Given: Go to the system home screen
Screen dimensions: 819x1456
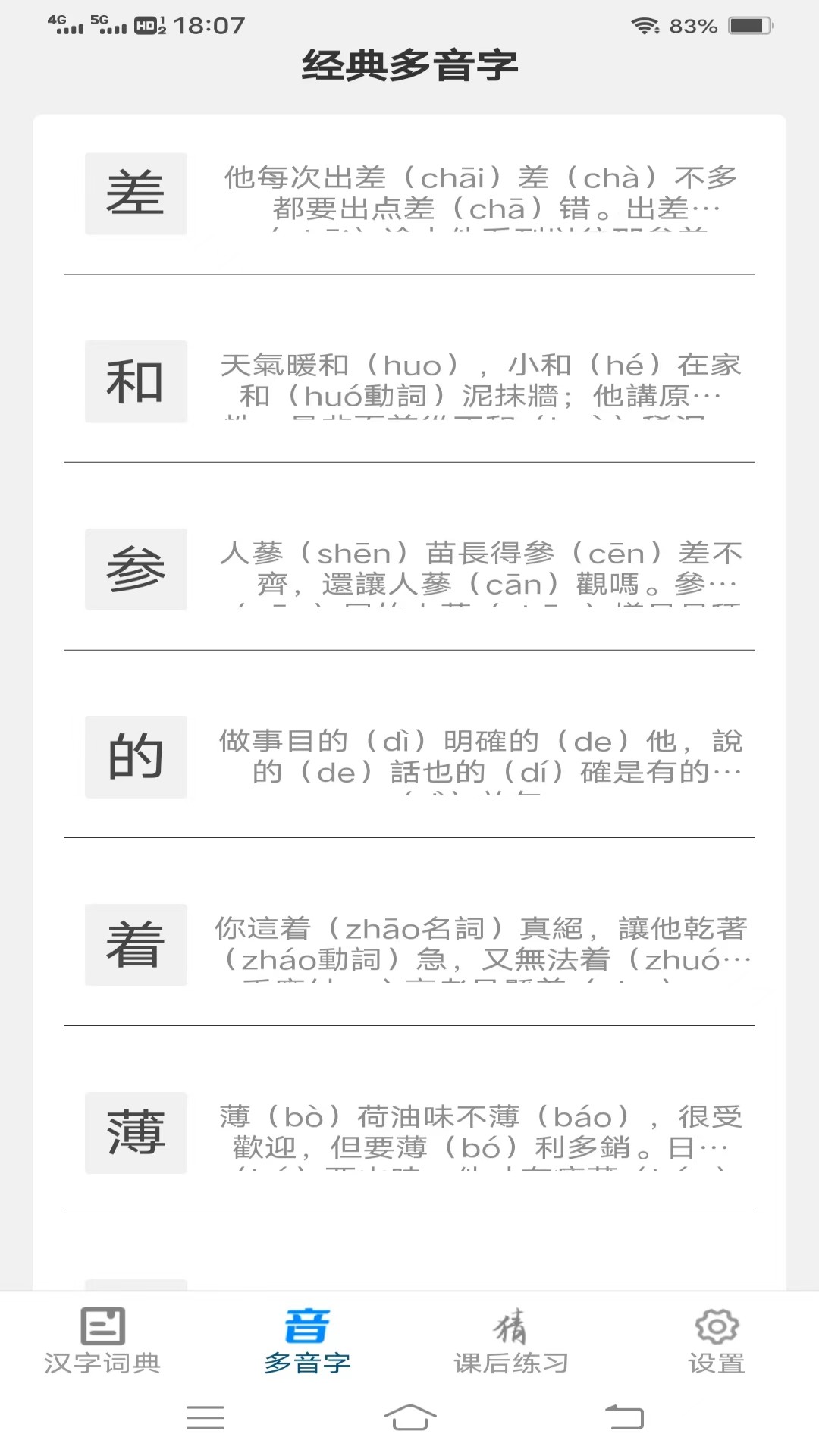Looking at the screenshot, I should click(x=410, y=1417).
